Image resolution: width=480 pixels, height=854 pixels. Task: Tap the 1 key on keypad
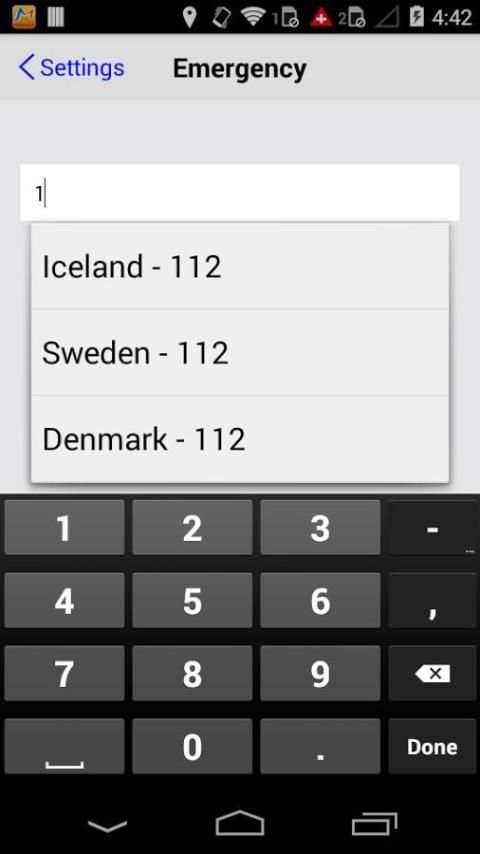point(64,528)
